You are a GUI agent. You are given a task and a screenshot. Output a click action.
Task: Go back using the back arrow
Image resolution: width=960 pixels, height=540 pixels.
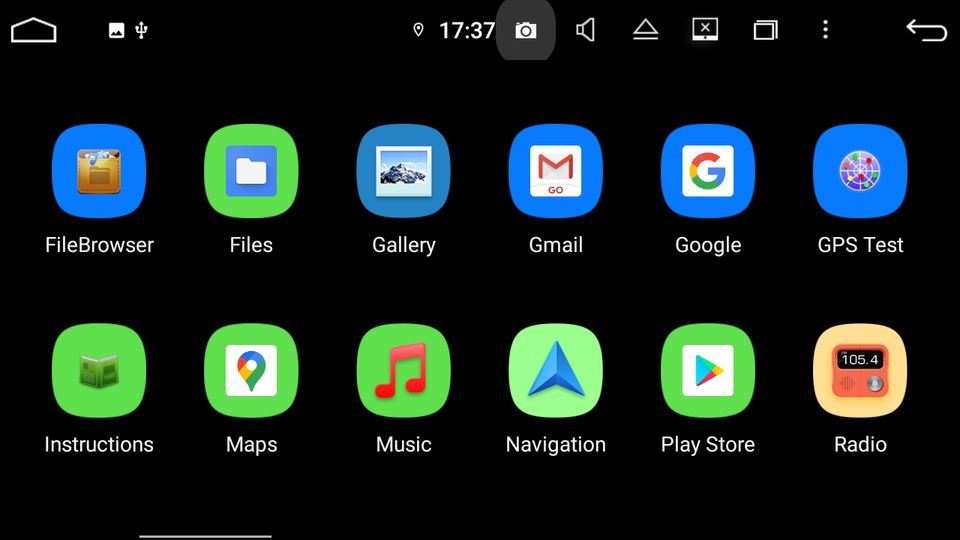pos(926,30)
